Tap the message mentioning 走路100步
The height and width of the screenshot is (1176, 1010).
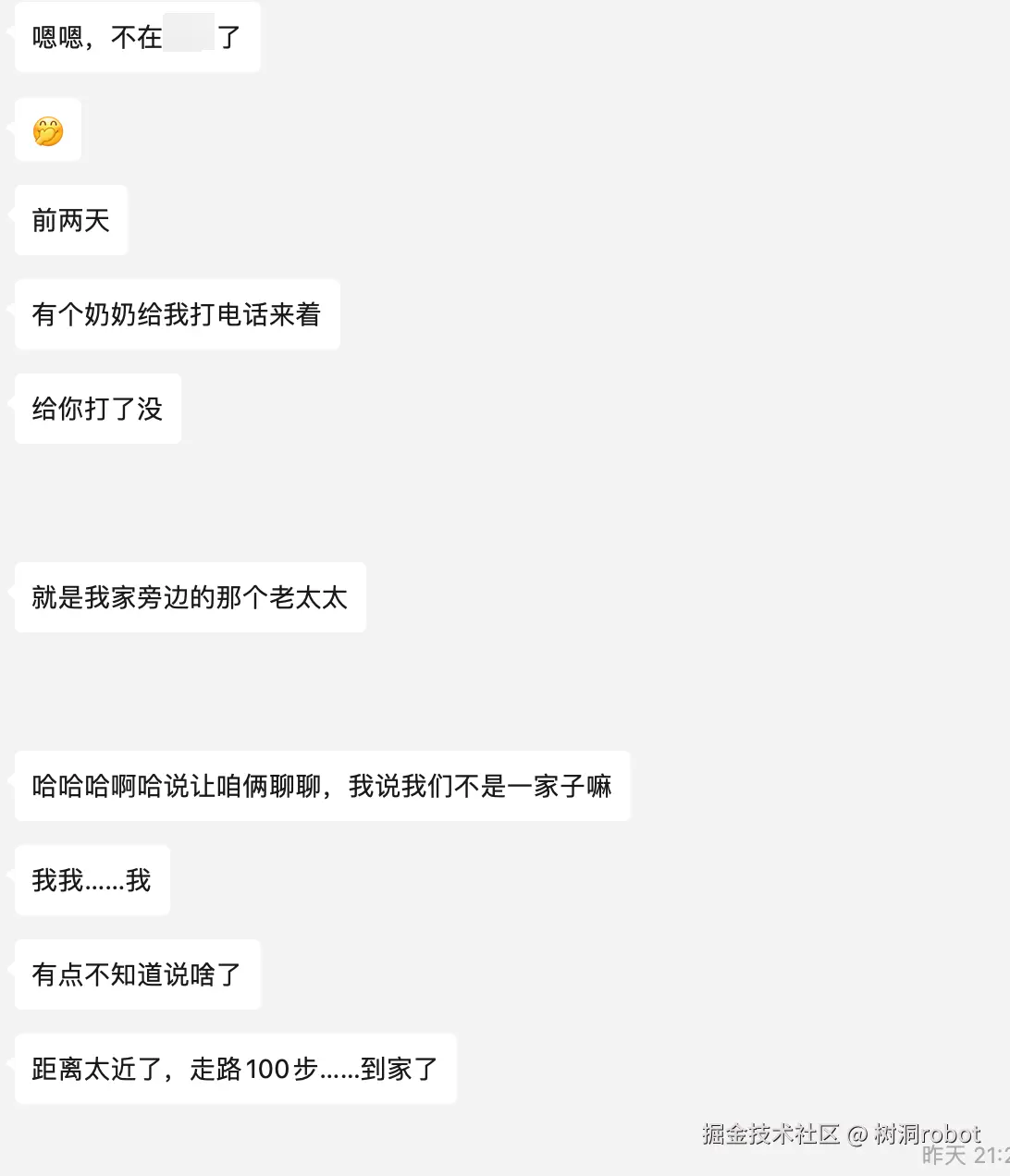236,1069
